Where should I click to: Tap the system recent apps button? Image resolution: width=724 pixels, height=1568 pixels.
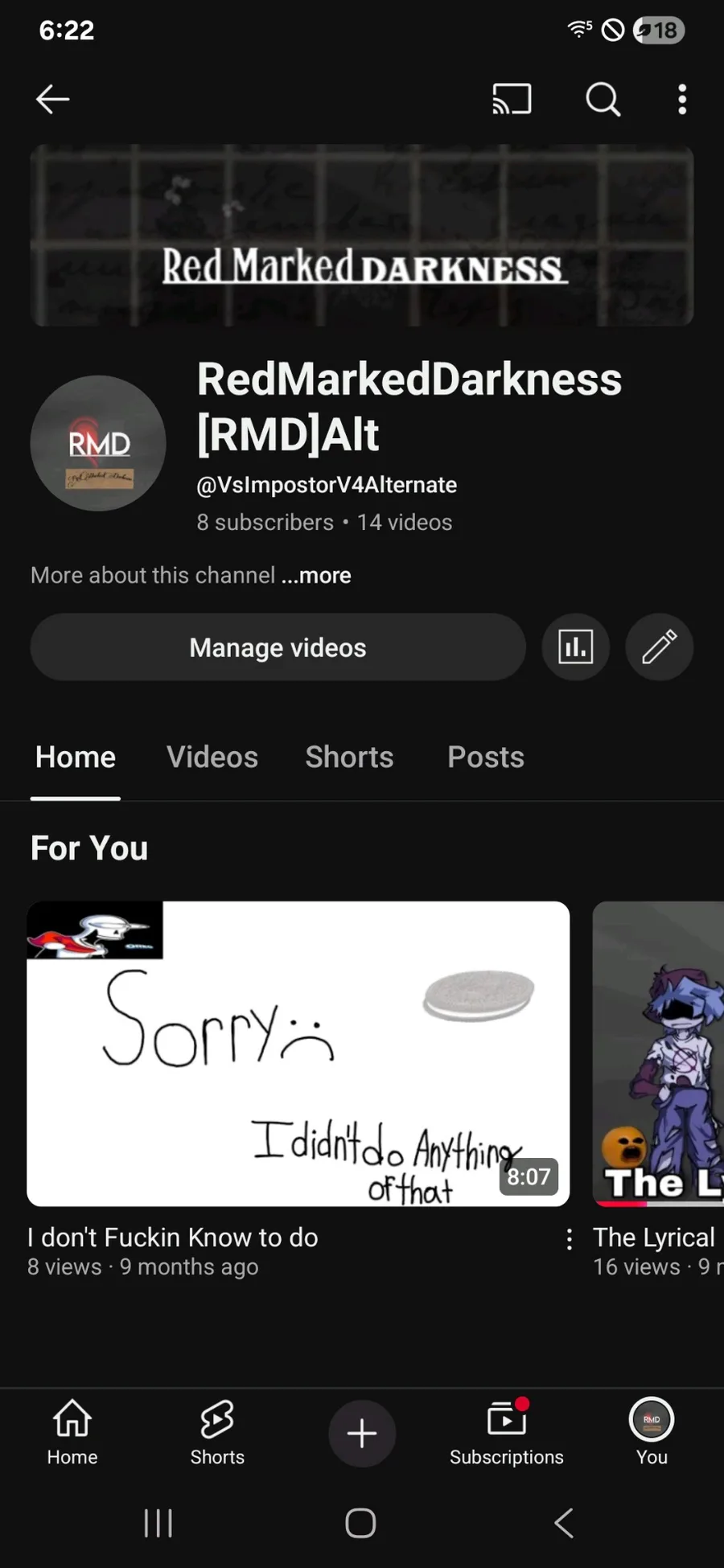tap(158, 1523)
